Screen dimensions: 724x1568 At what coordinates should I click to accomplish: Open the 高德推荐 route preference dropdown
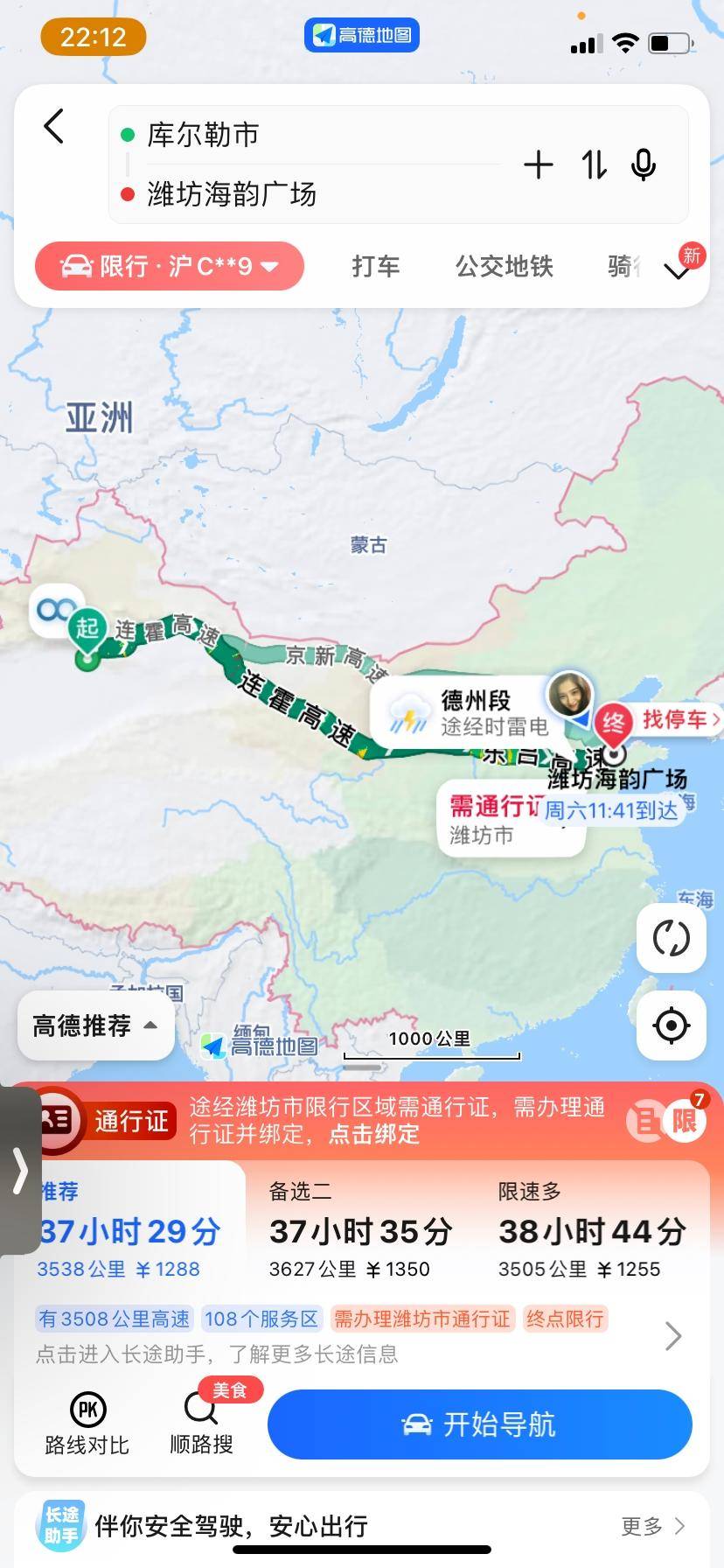click(95, 1025)
